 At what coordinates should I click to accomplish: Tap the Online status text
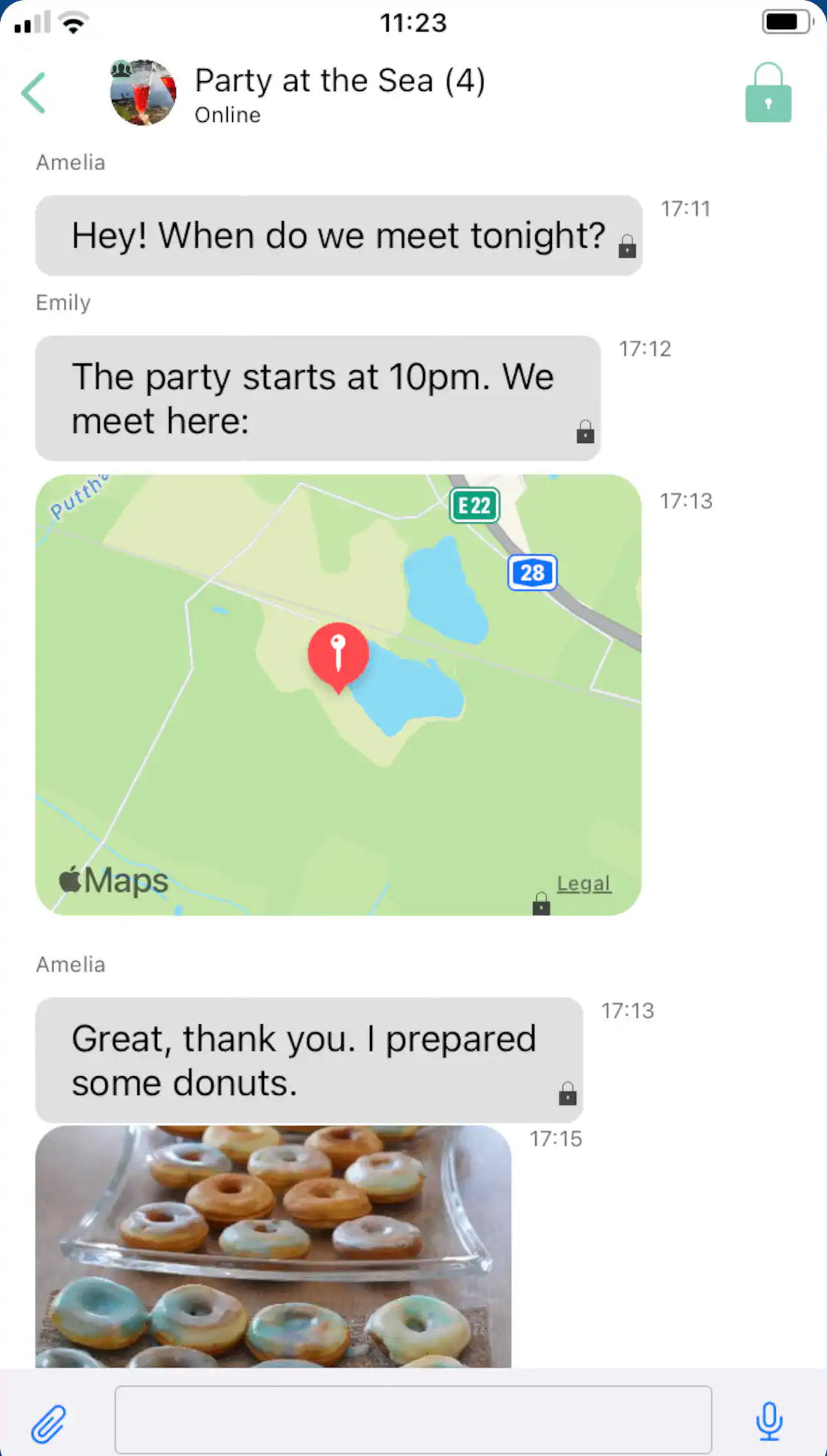tap(227, 114)
